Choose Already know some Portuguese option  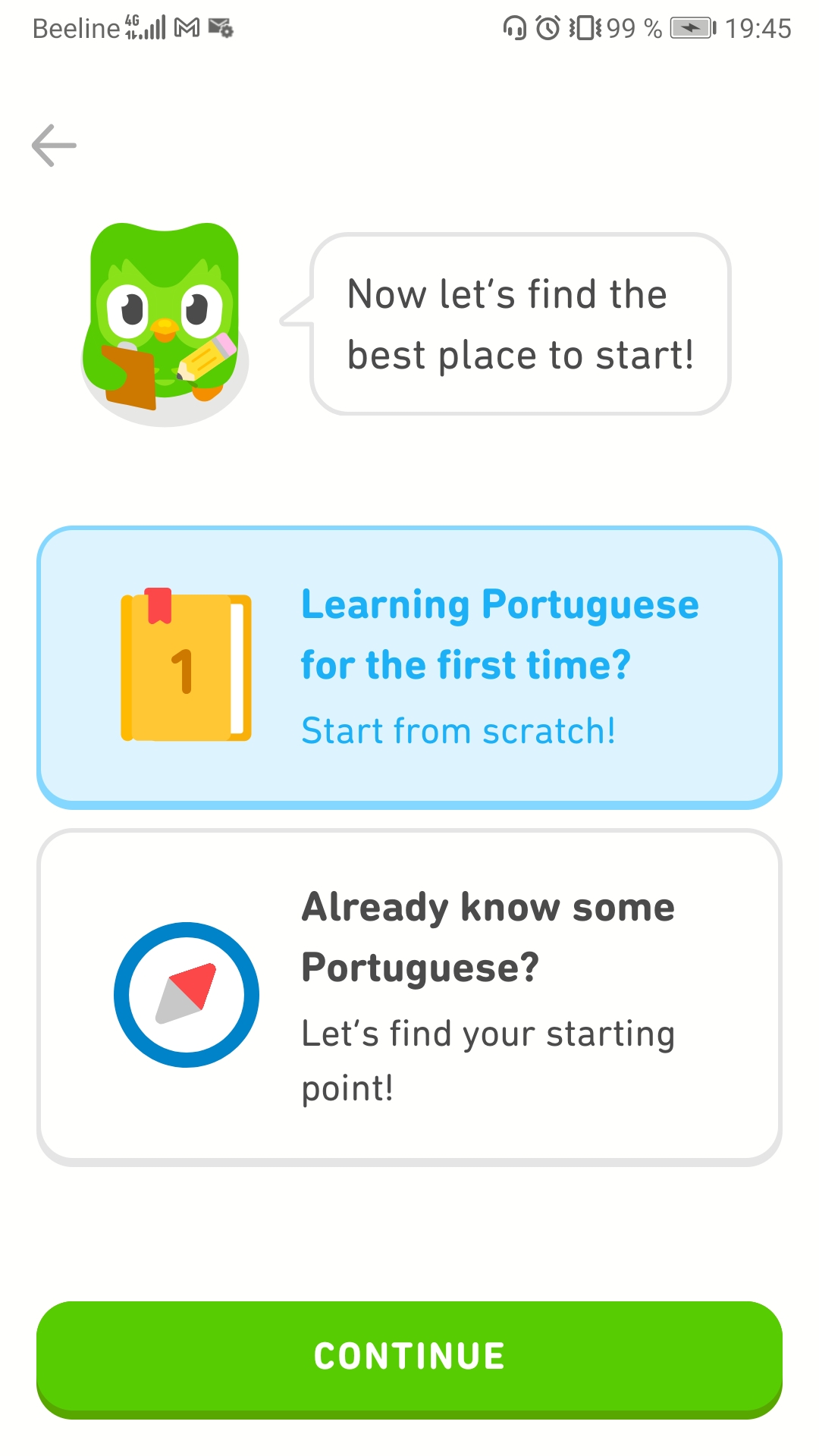409,996
